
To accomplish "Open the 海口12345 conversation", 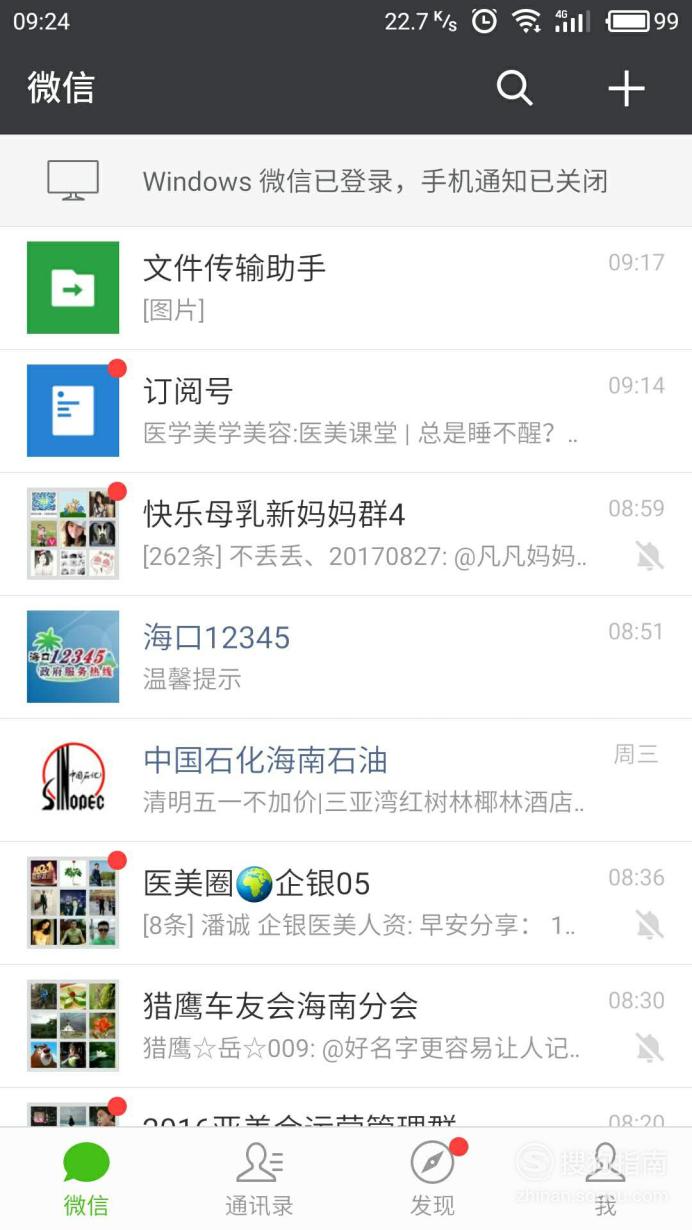I will pyautogui.click(x=346, y=657).
